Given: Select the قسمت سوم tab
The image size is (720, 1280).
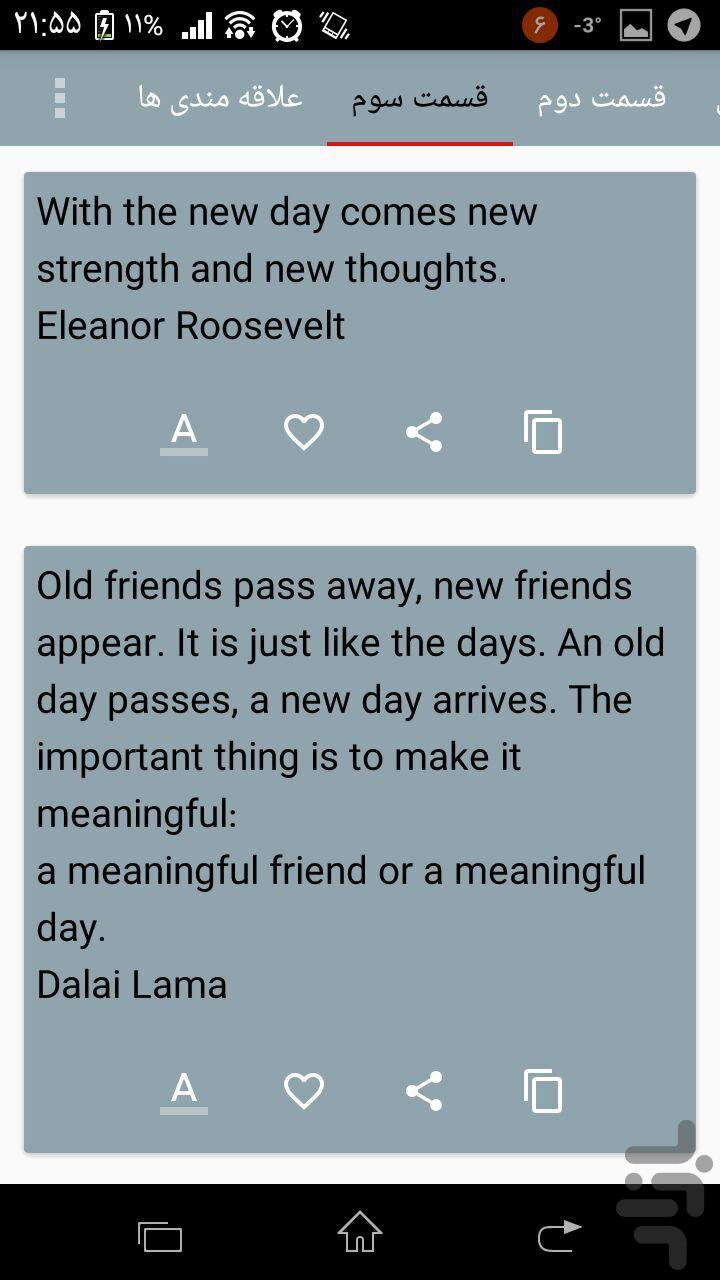Looking at the screenshot, I should point(420,98).
